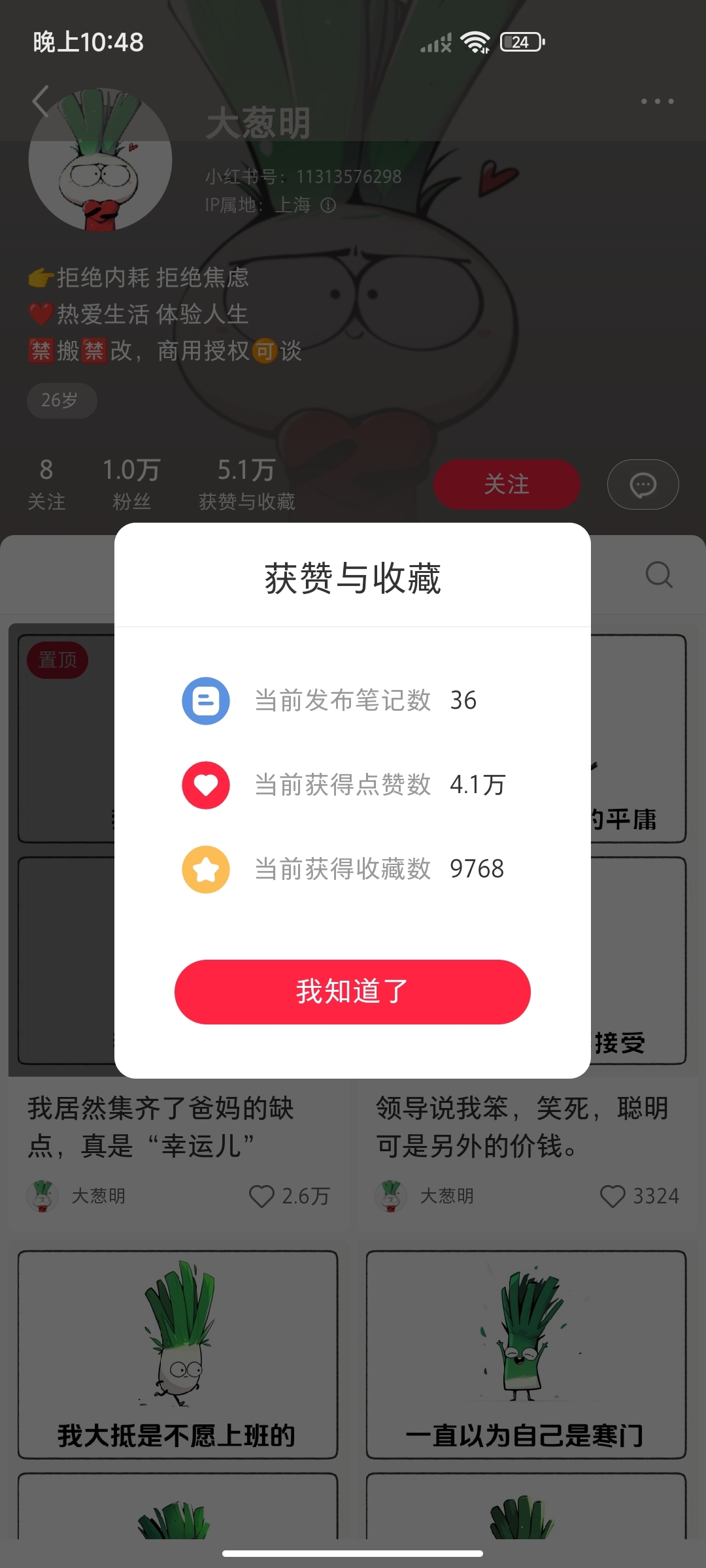Screen dimensions: 706x1568
Task: Open the three-dot overflow menu
Action: [657, 101]
